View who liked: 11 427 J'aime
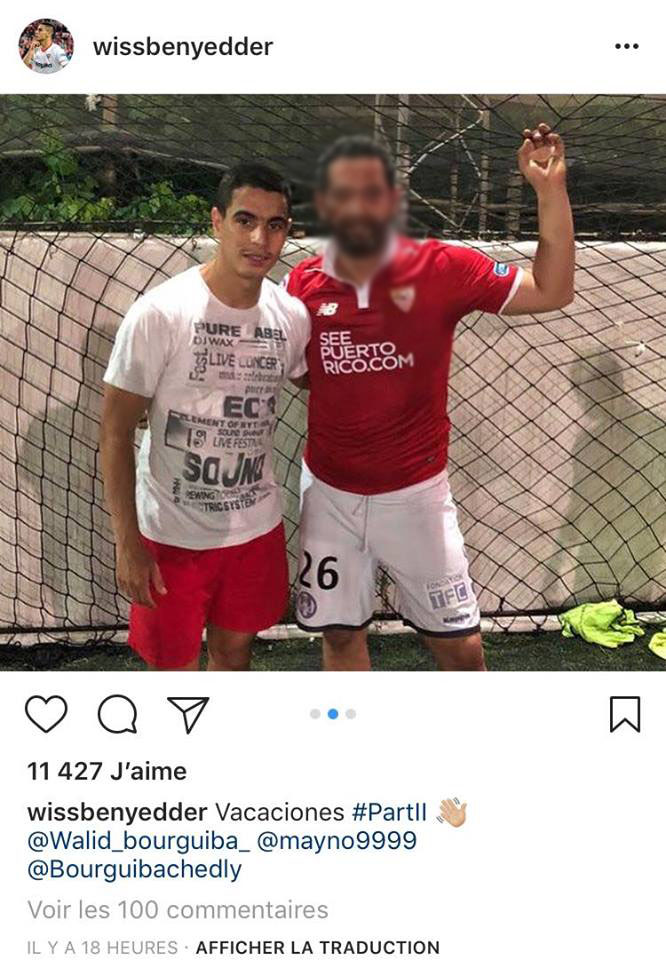This screenshot has height=960, width=666. click(107, 771)
